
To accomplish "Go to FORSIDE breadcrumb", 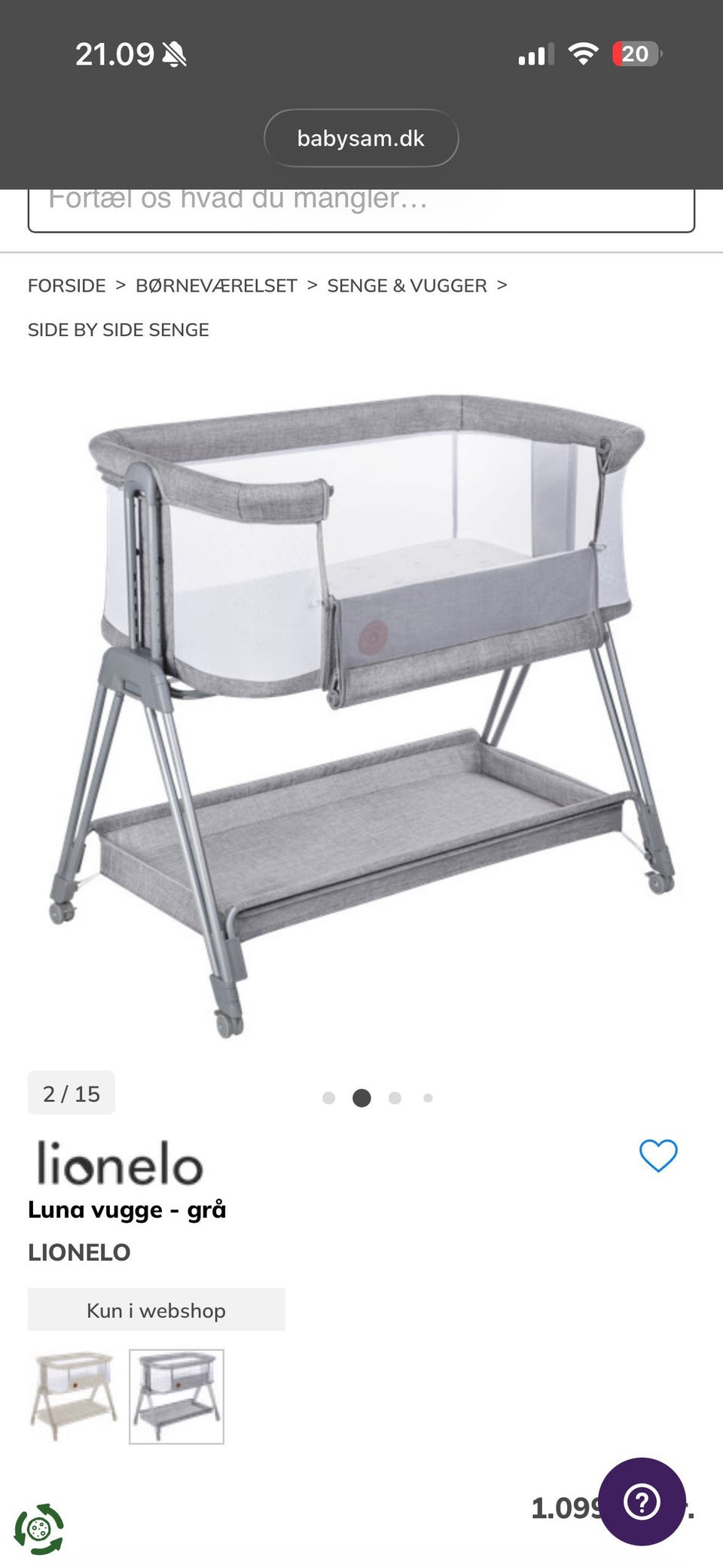I will click(66, 286).
